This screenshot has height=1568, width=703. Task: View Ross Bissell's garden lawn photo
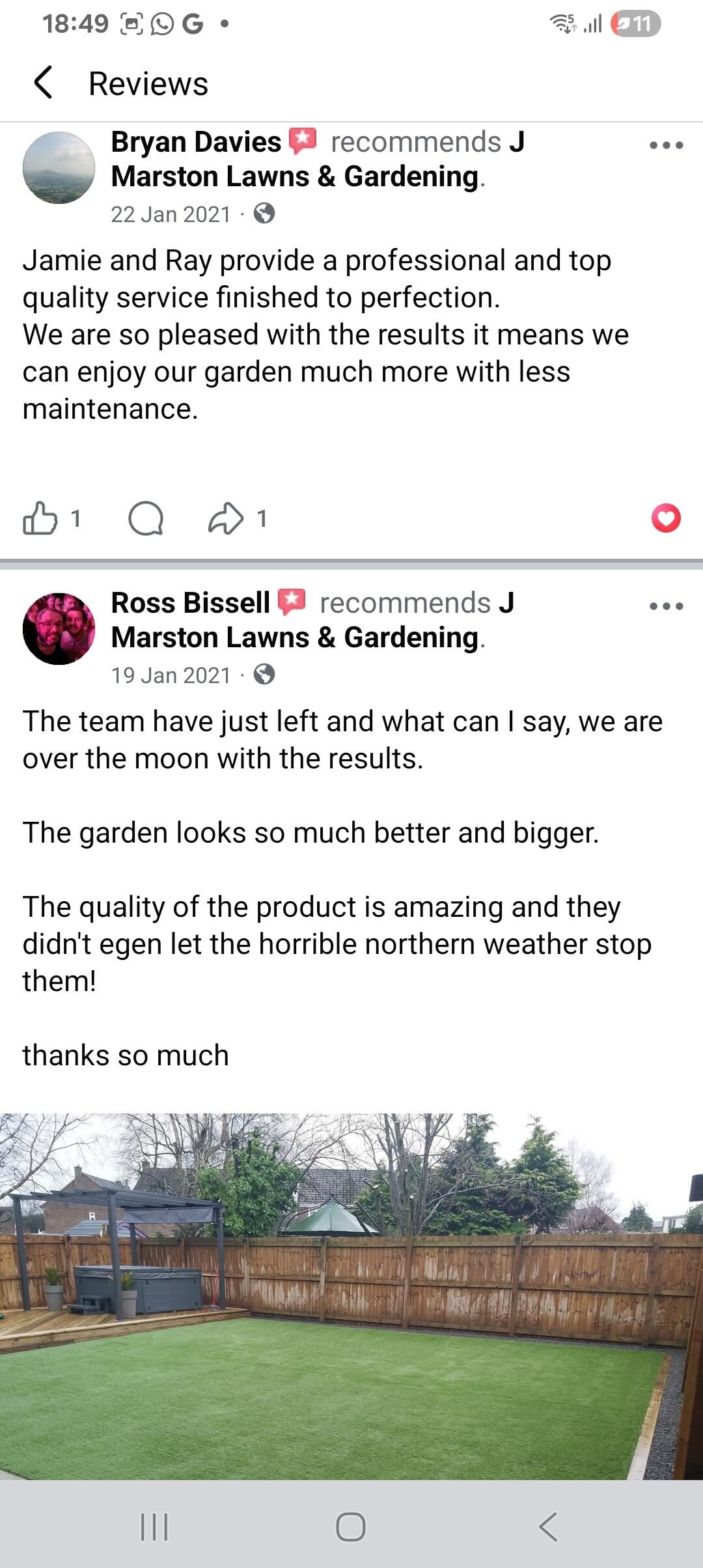coord(351,1296)
